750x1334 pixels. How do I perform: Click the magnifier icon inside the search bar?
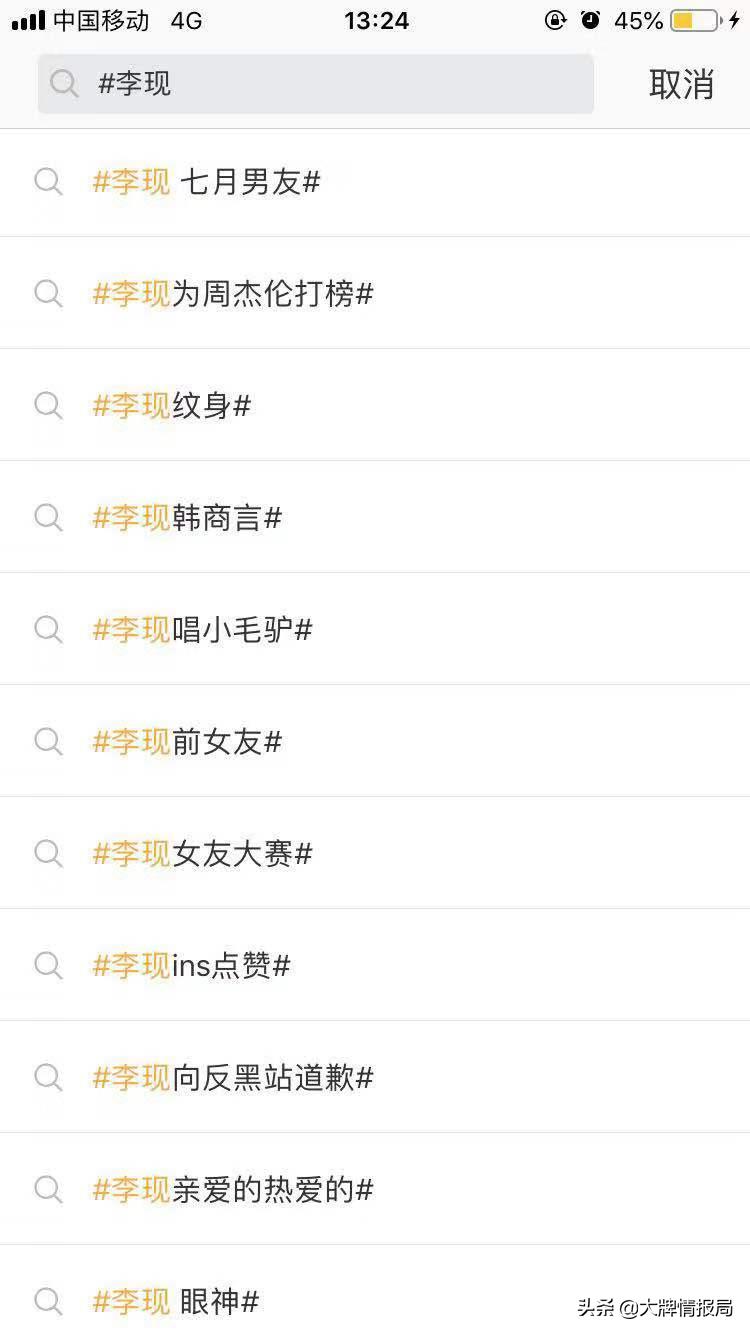pos(63,84)
